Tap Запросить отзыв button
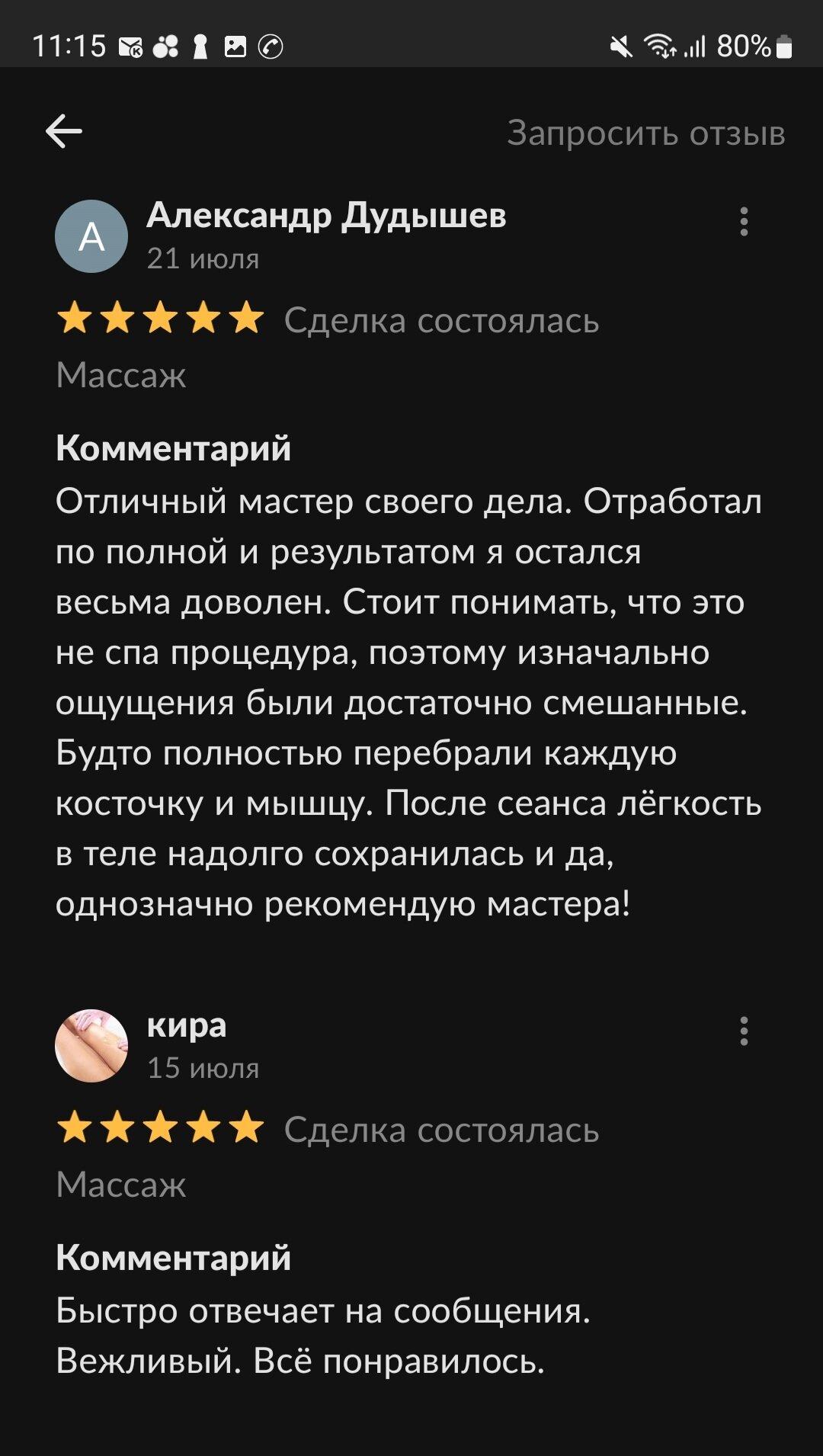 [646, 133]
